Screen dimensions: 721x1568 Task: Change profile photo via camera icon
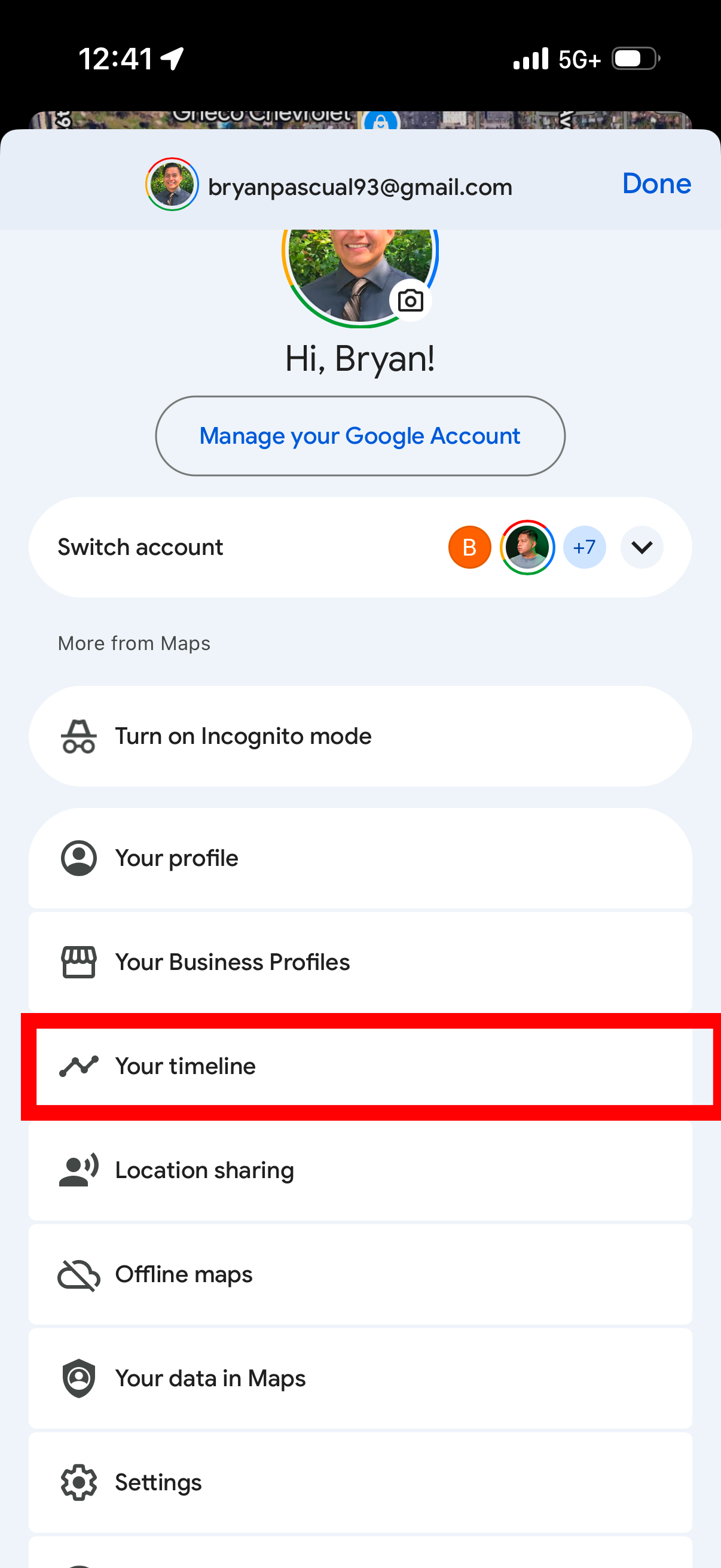coord(411,300)
